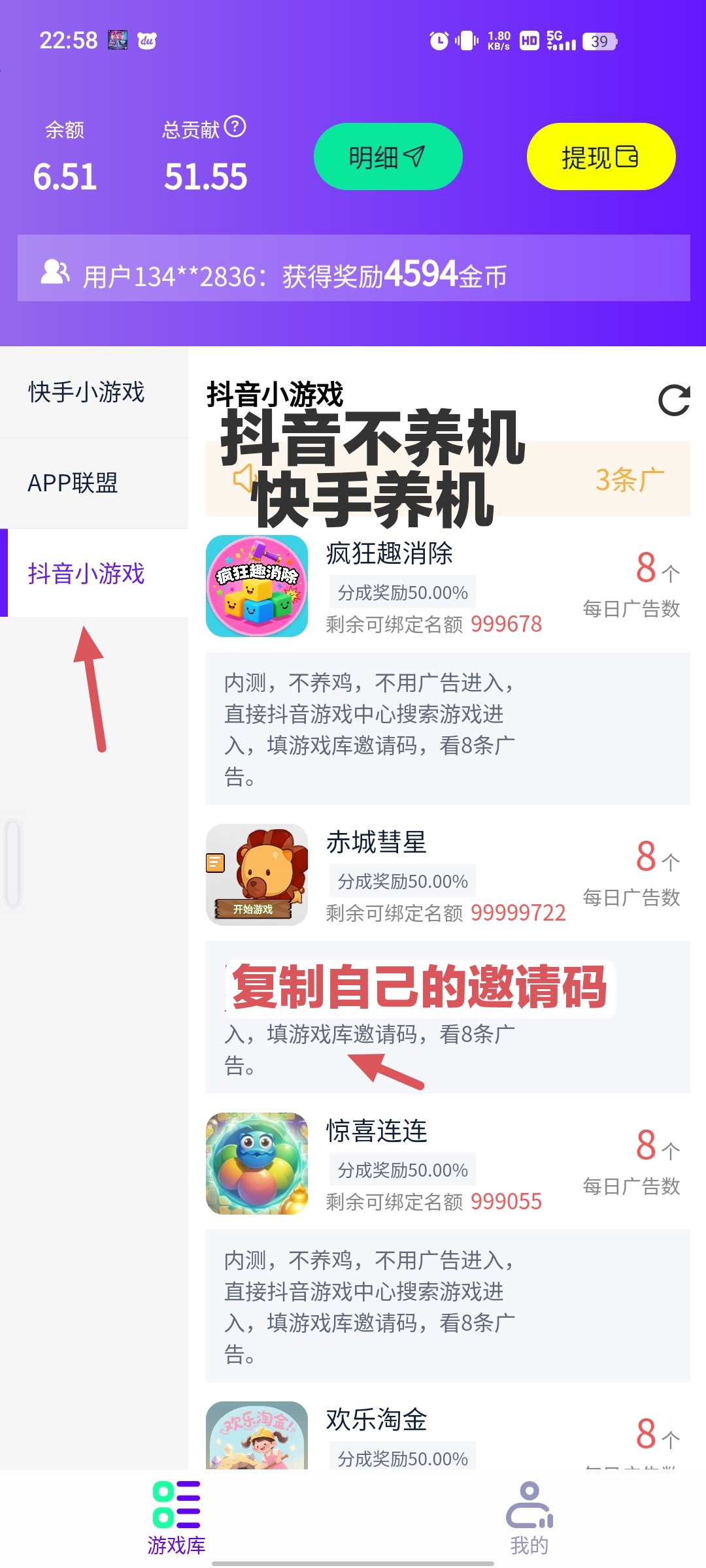
Task: Select the 抖音小游戏 category
Action: tap(86, 574)
